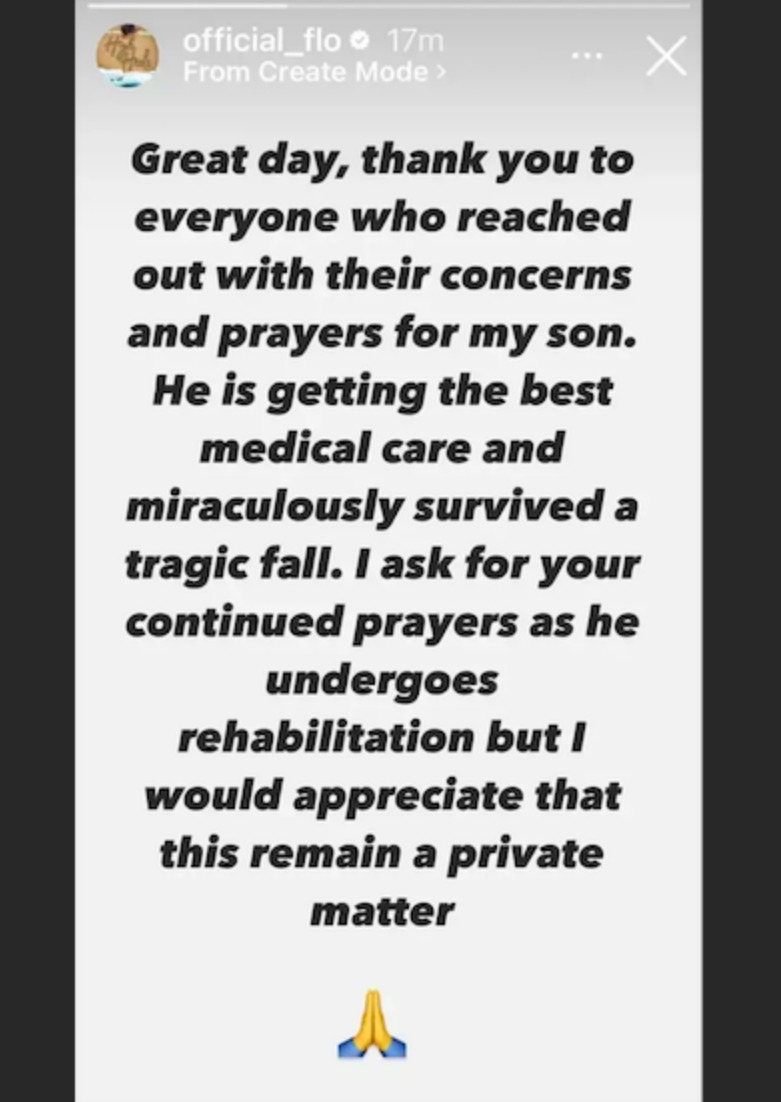Viewport: 781px width, 1102px height.
Task: Open the story options menu
Action: pos(587,56)
